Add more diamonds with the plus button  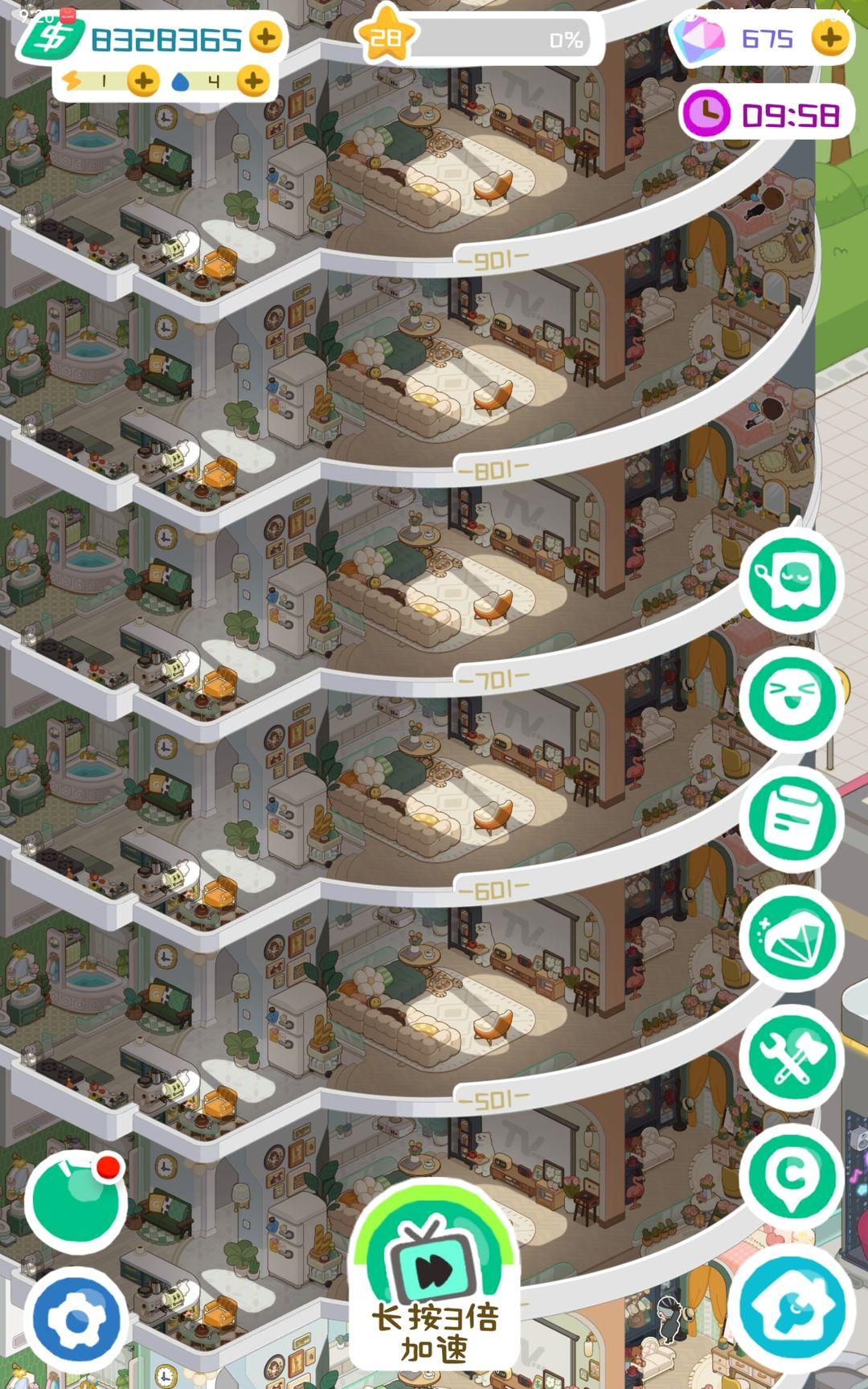(x=830, y=37)
